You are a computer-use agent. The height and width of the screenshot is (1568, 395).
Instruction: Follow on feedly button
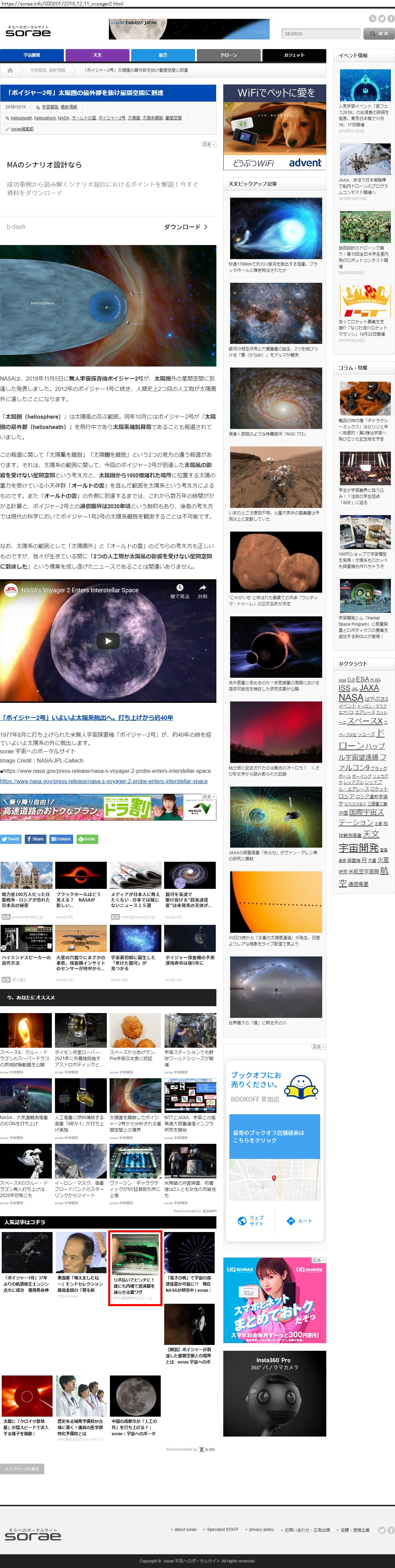click(x=87, y=839)
